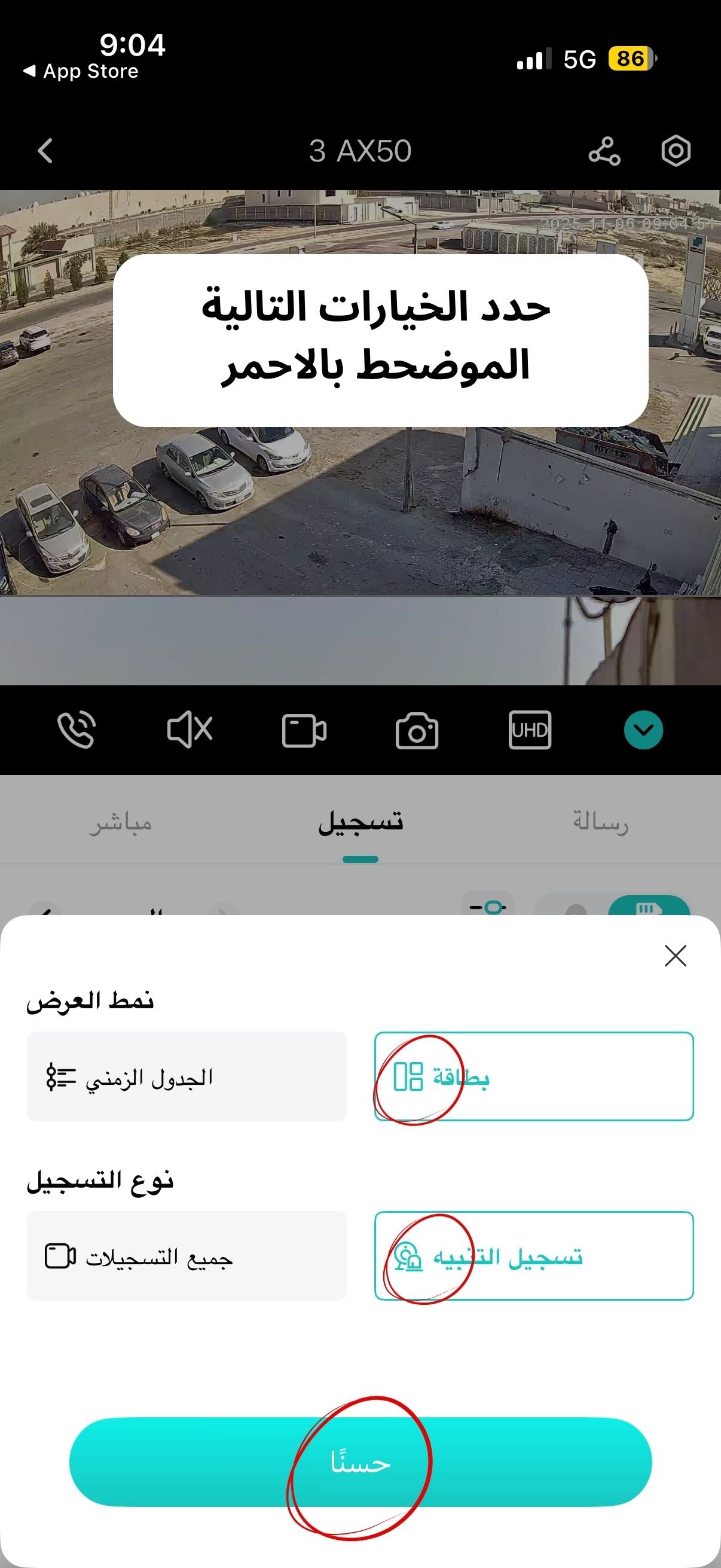Open the share icon in the header
This screenshot has width=721, height=1568.
[x=604, y=151]
